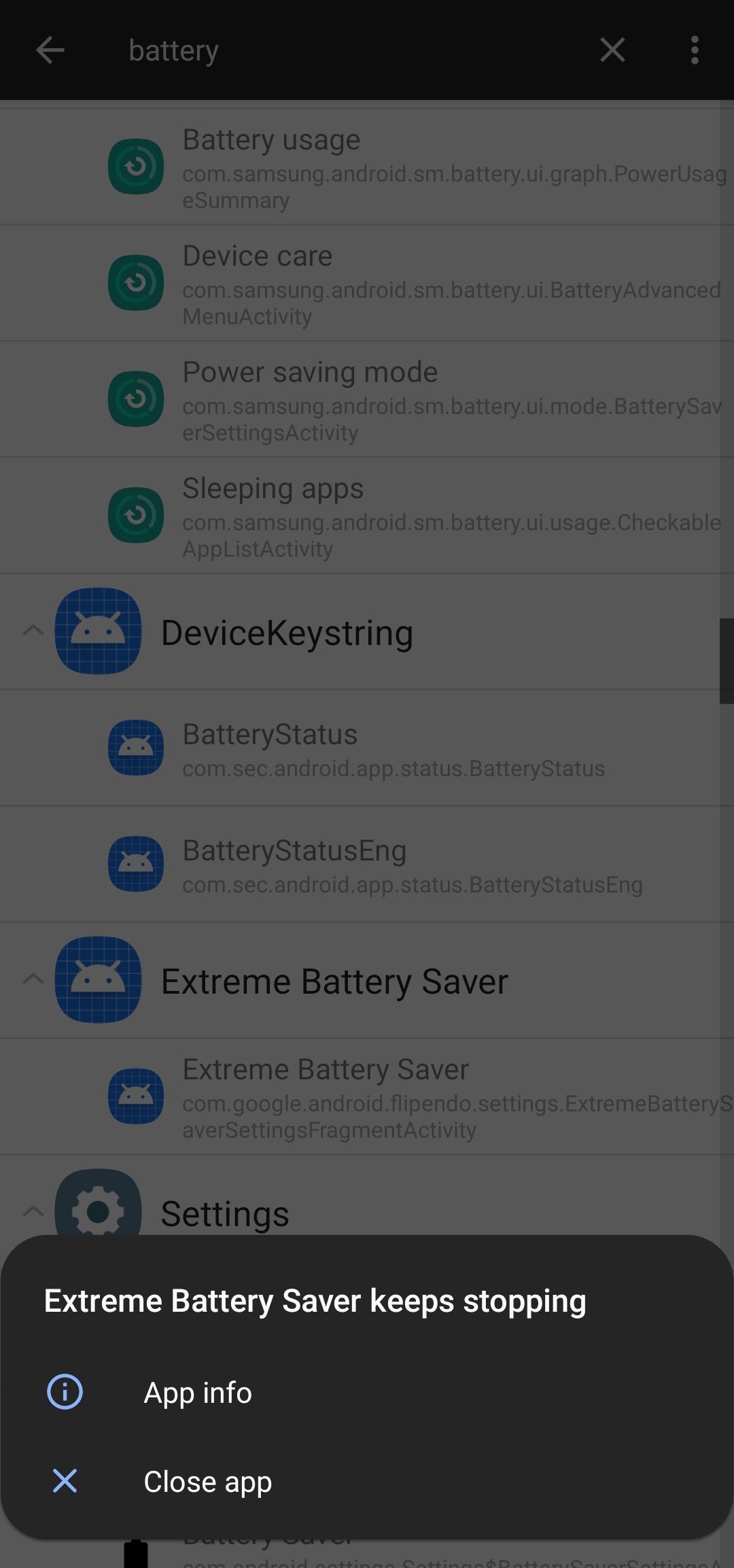Tap the BatteryStatus Android icon

point(135,748)
